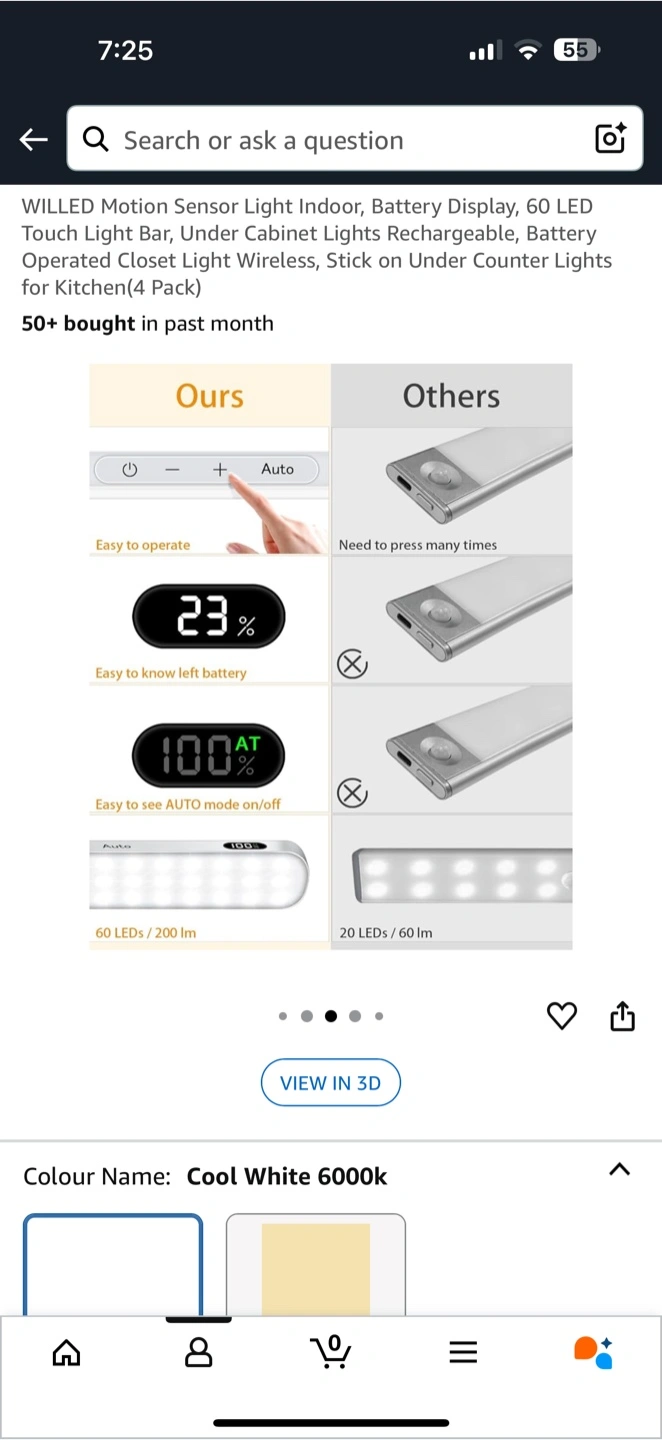Share this product listing
Screen dimensions: 662x1440
click(623, 1016)
